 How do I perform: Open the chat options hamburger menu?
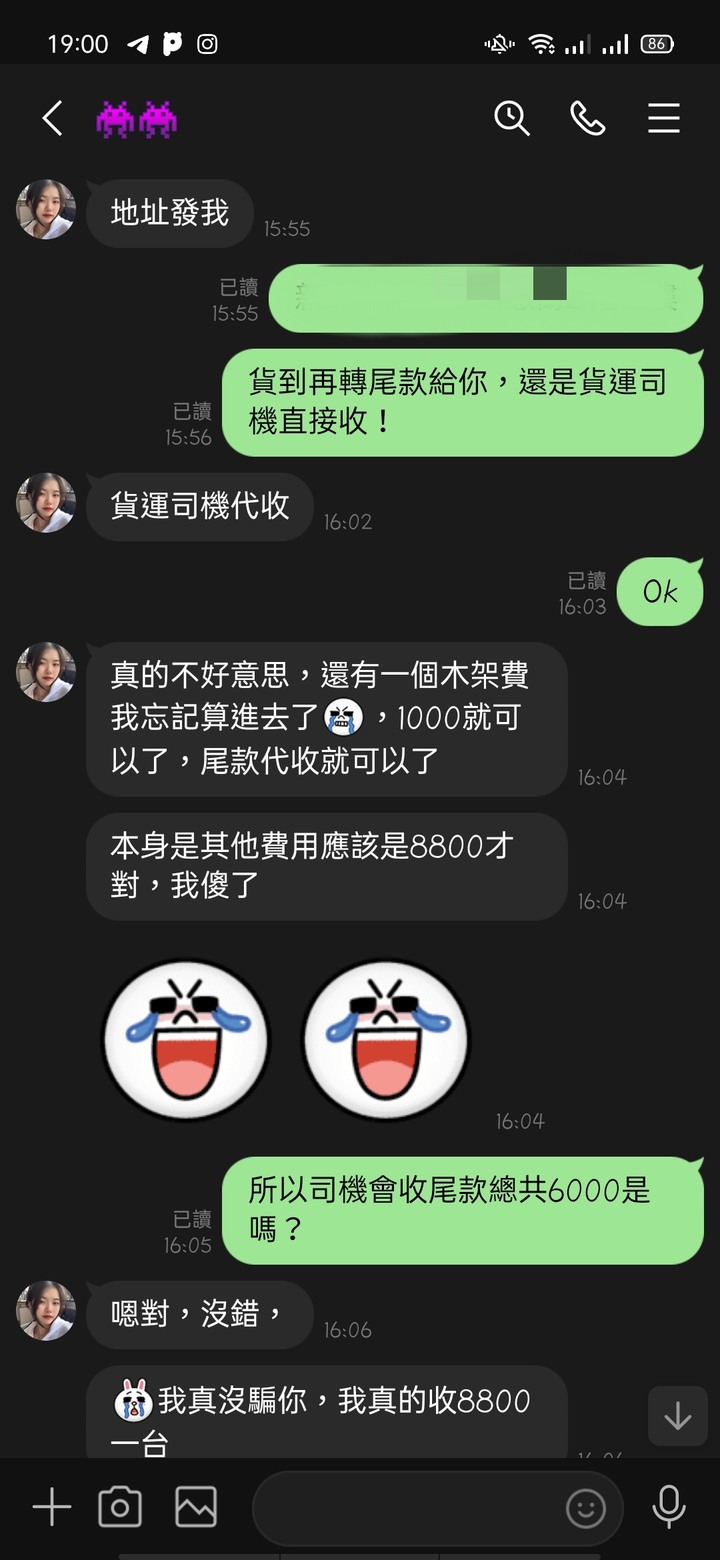(x=664, y=118)
